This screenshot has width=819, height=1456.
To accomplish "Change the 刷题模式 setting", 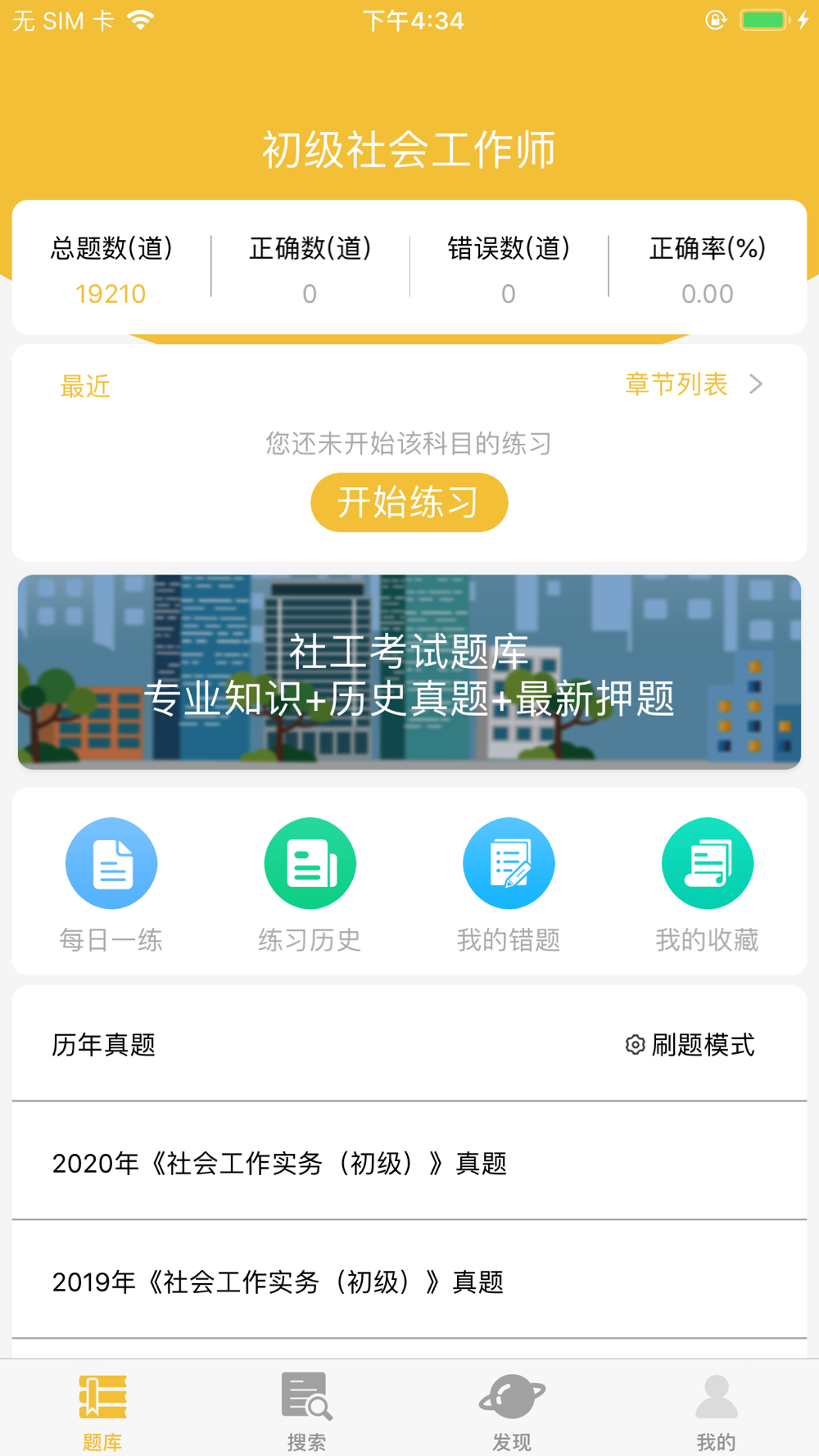I will 690,1045.
